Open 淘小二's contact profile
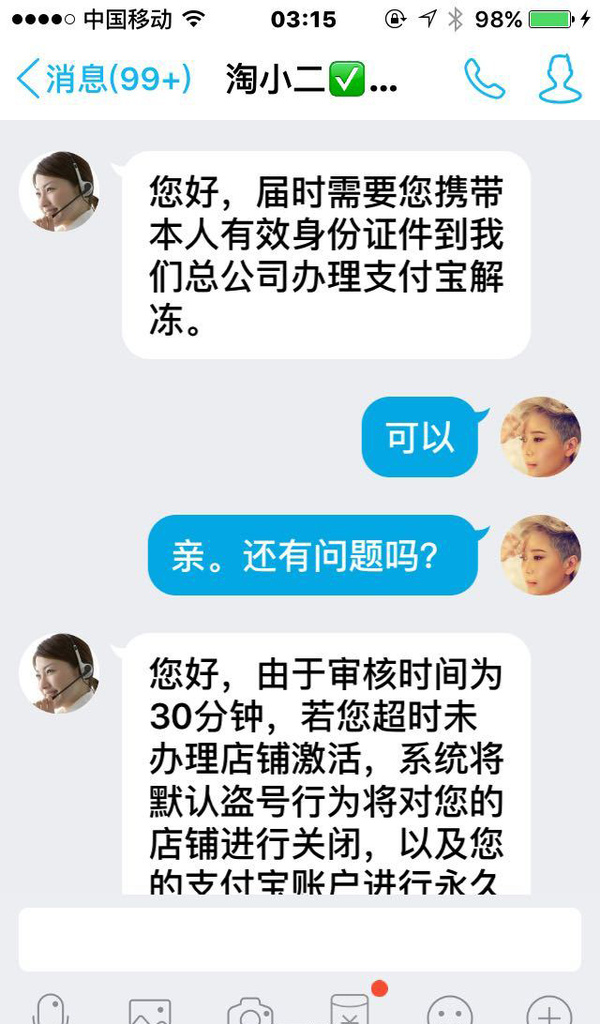This screenshot has height=1024, width=600. point(560,79)
